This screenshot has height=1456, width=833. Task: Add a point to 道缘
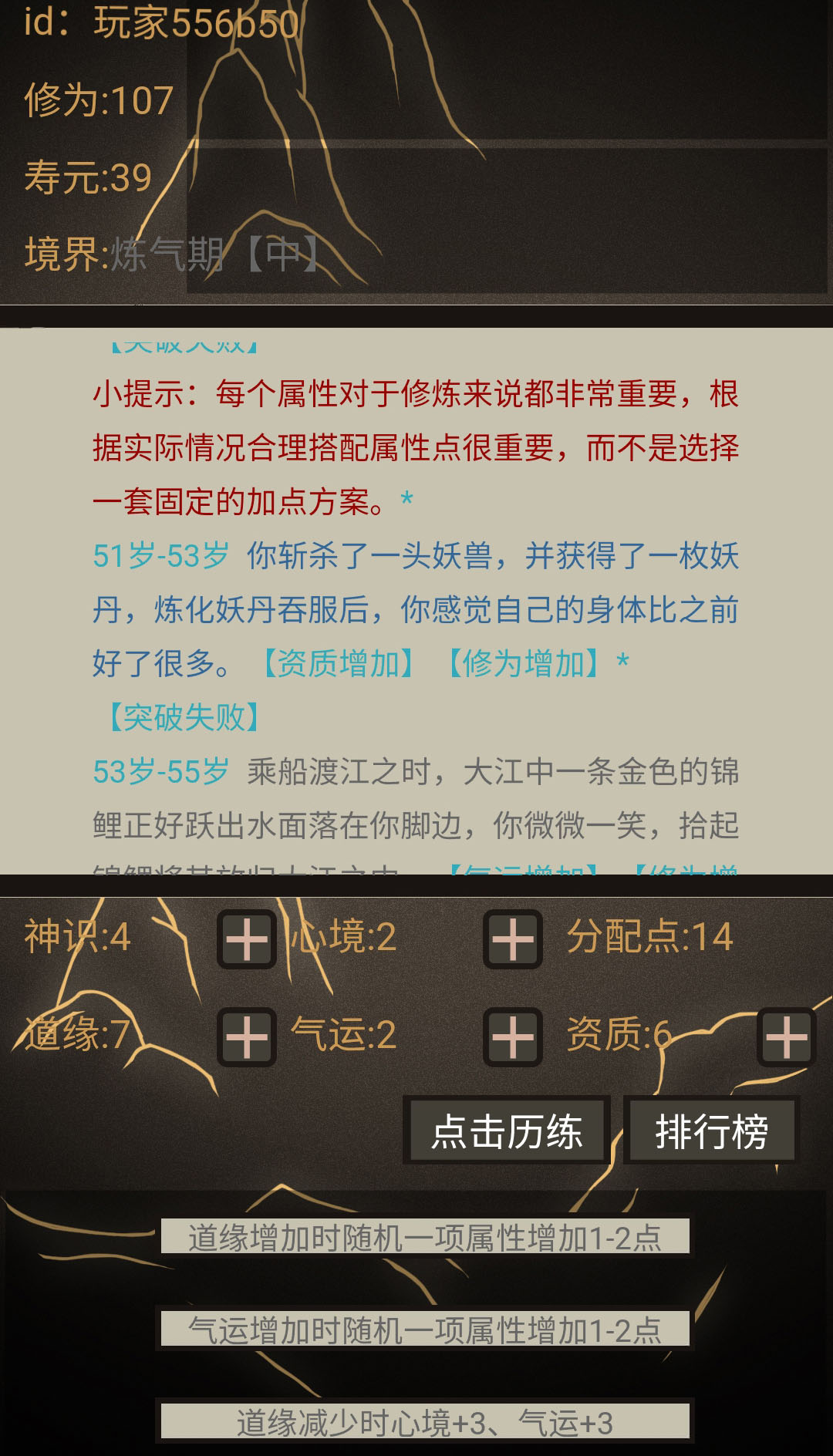pos(247,1037)
